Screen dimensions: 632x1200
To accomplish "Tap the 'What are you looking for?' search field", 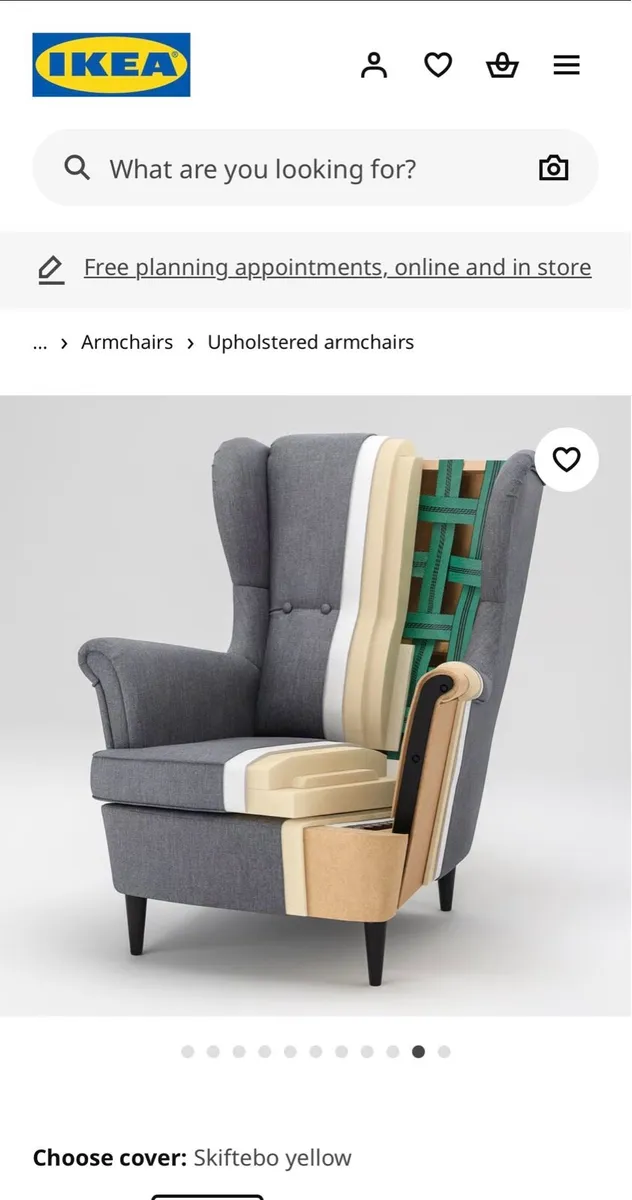I will coord(300,168).
